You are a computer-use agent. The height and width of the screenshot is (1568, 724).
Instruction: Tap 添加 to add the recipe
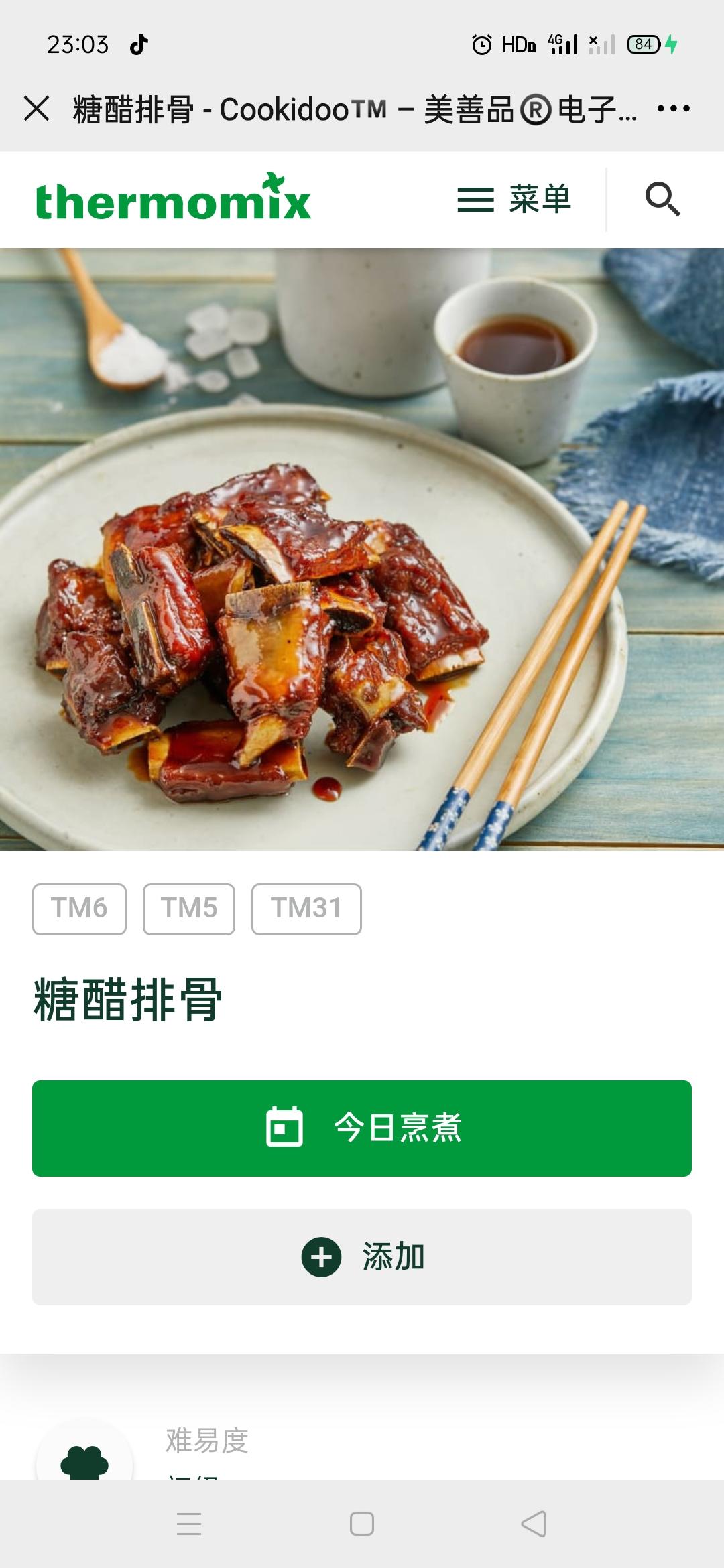pos(362,1256)
